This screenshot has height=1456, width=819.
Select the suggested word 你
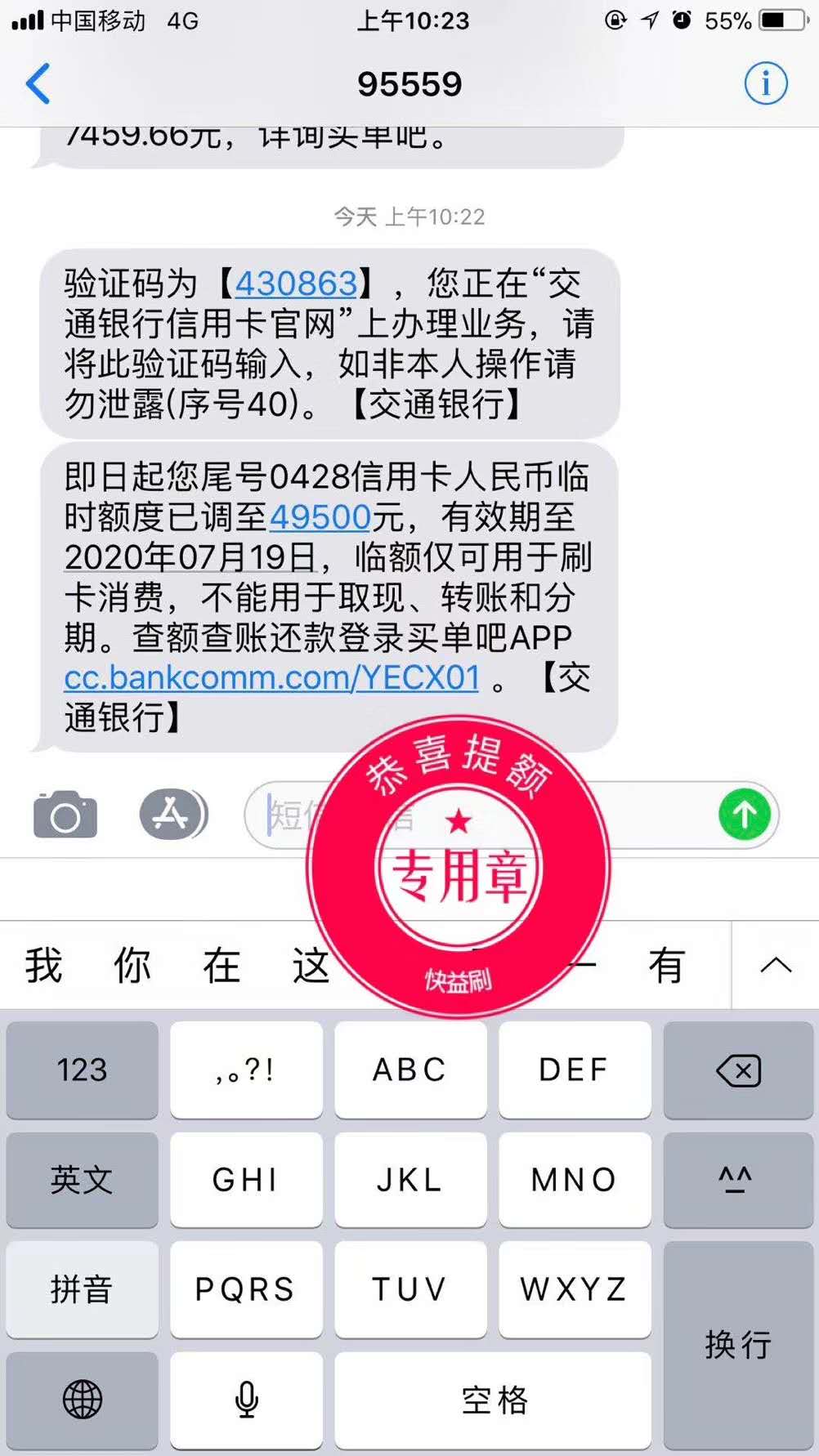(132, 966)
